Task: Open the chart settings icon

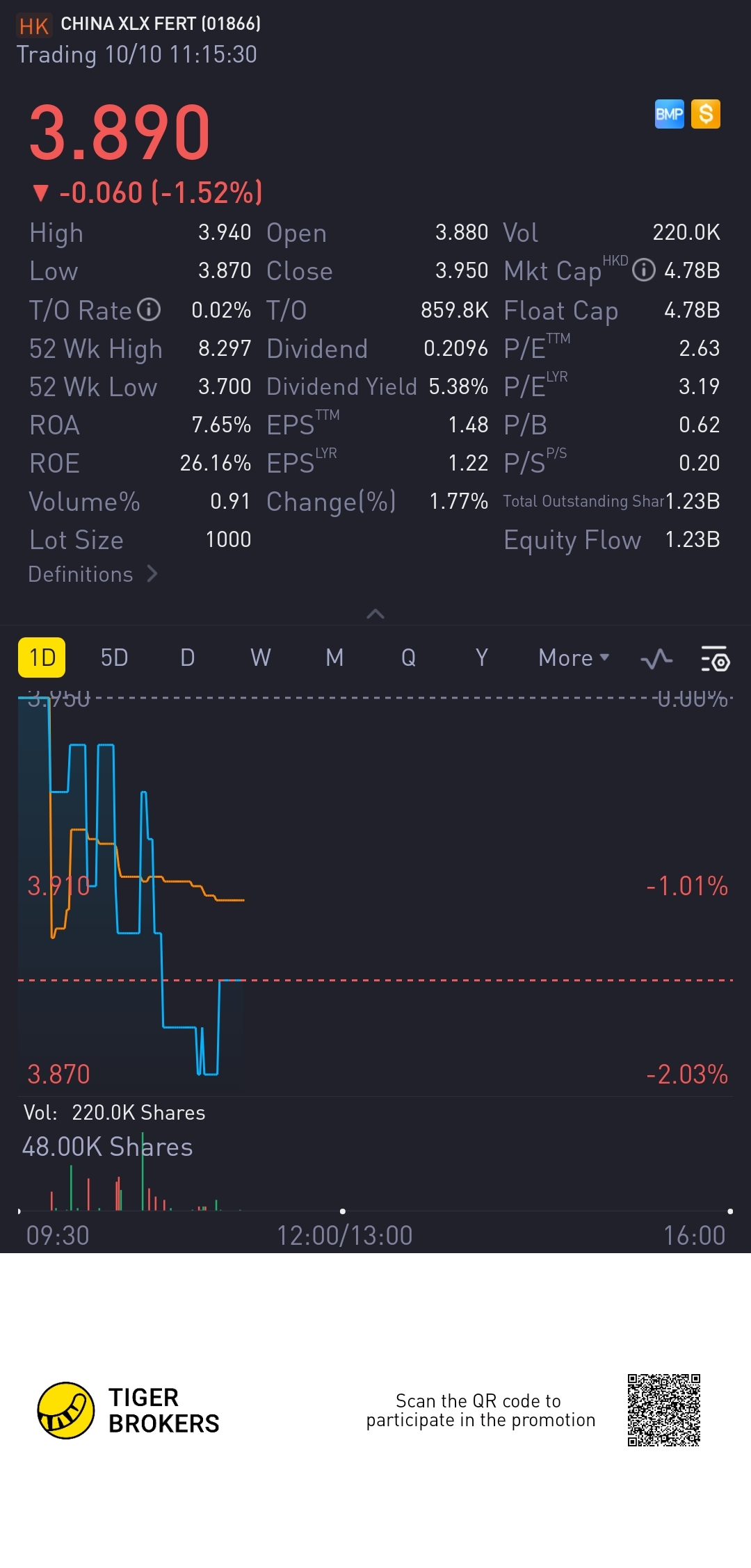Action: 714,658
